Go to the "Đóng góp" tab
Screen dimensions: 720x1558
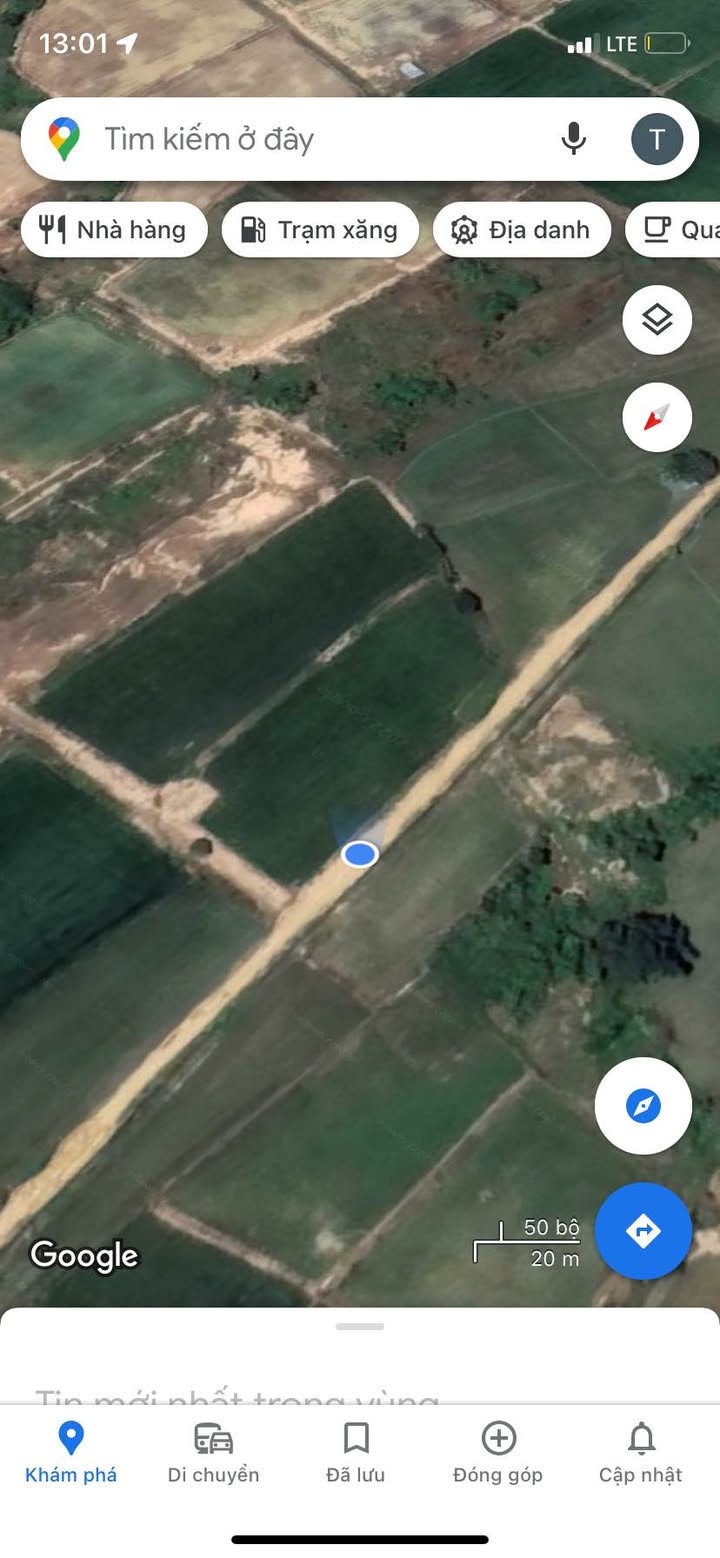(x=498, y=1452)
